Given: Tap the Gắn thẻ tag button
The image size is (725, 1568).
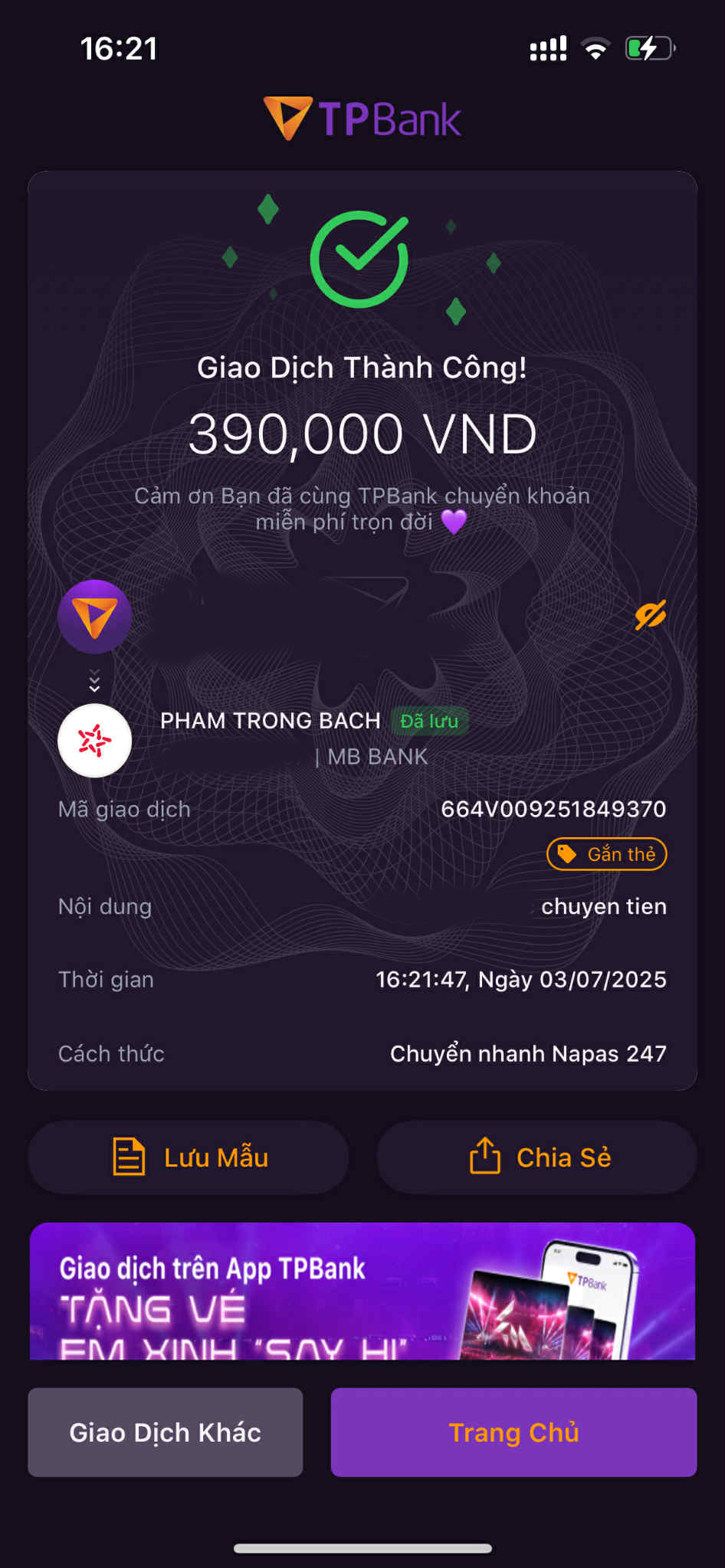Looking at the screenshot, I should (x=606, y=854).
